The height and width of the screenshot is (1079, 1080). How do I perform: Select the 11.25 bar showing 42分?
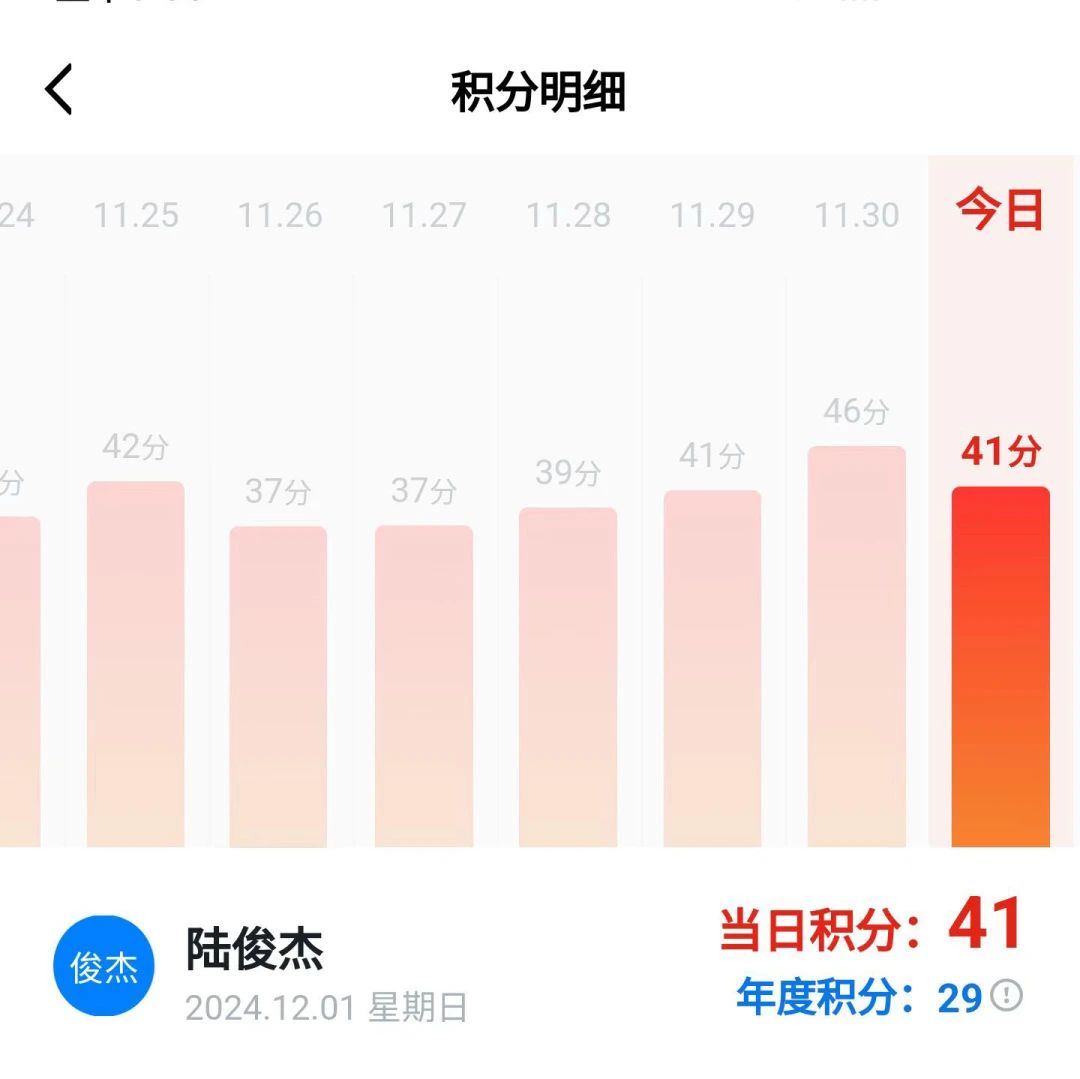click(136, 665)
